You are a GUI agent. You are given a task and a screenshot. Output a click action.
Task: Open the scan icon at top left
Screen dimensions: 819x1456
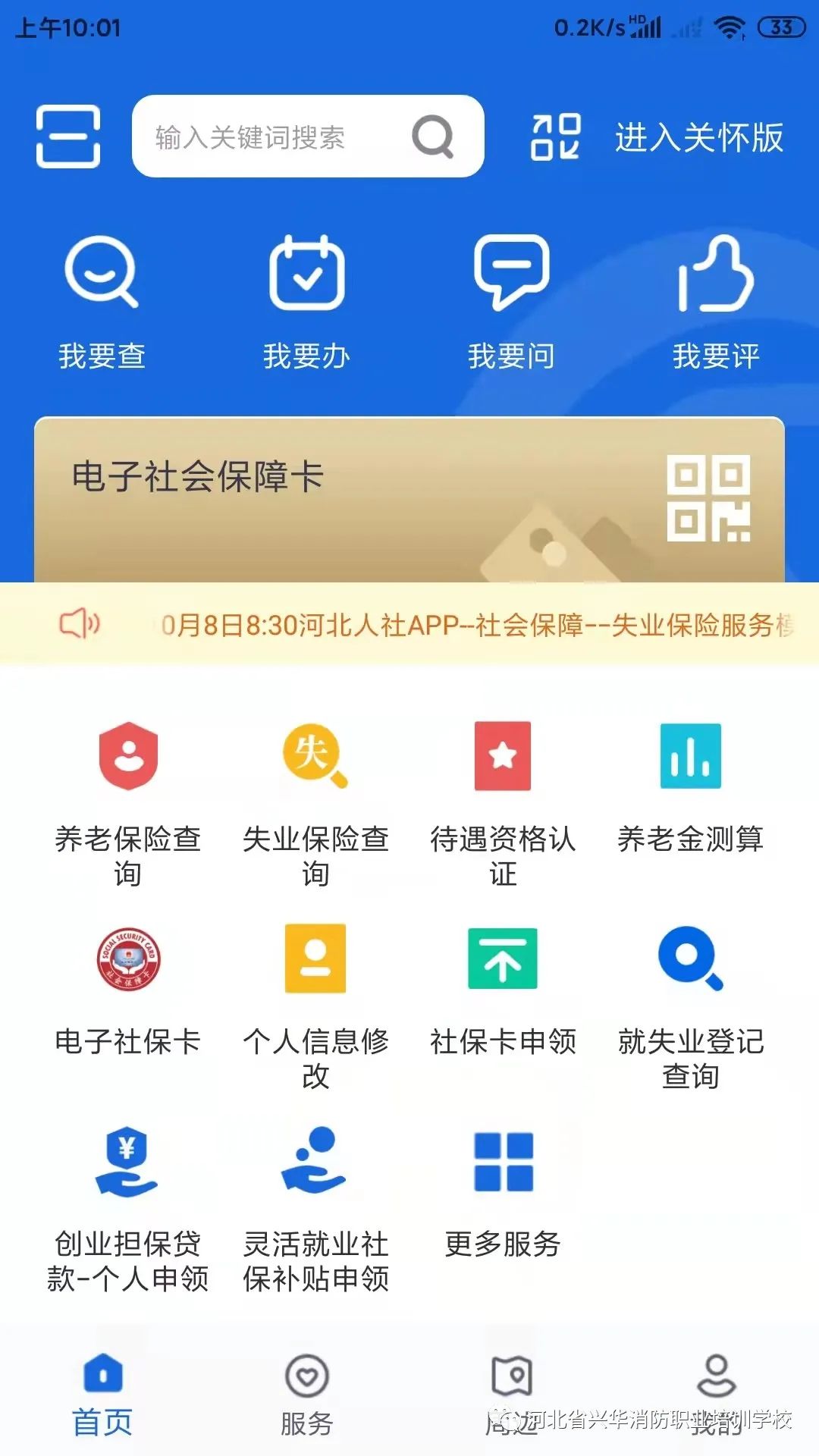tap(67, 136)
